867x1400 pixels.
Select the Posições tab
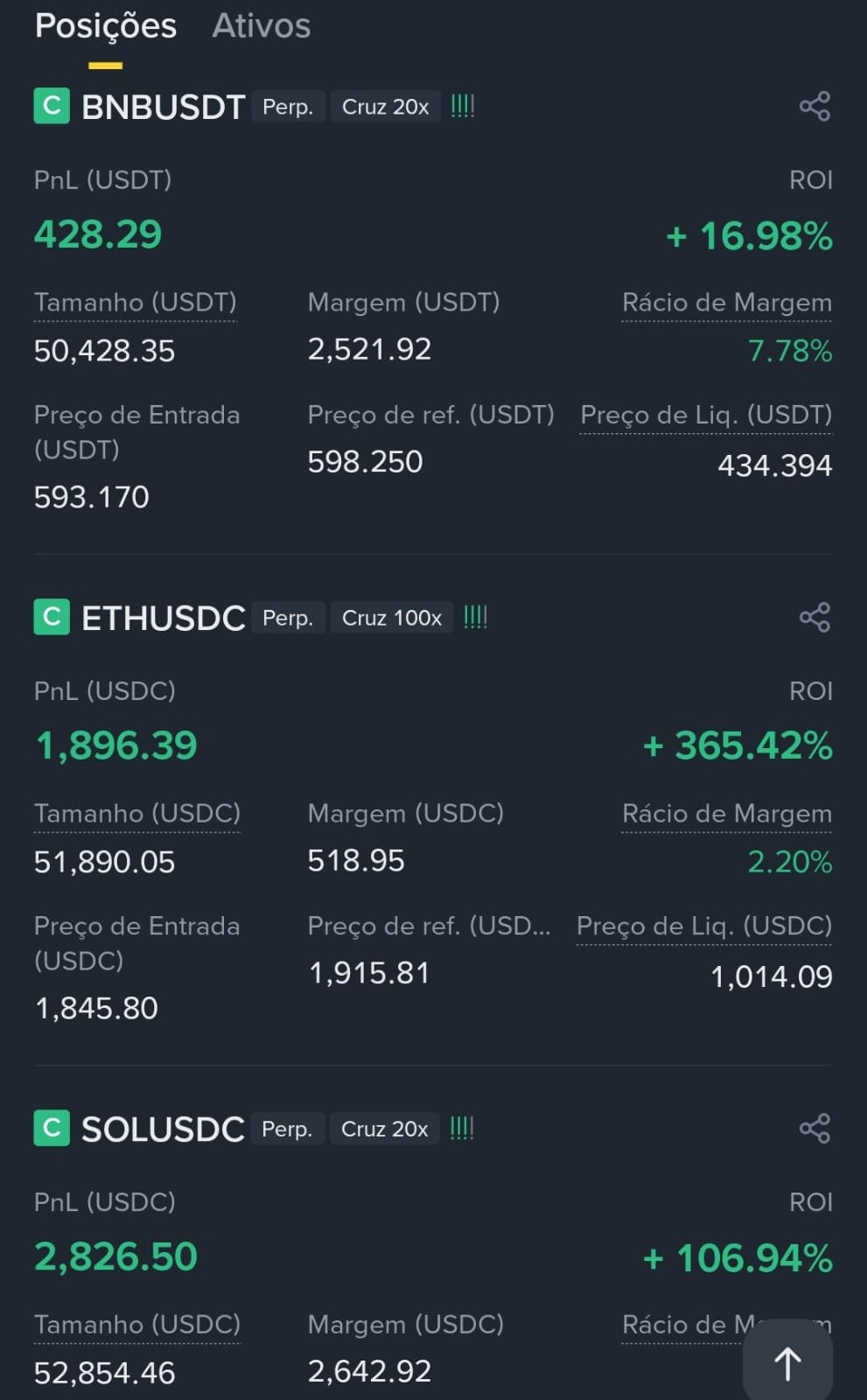pyautogui.click(x=105, y=25)
